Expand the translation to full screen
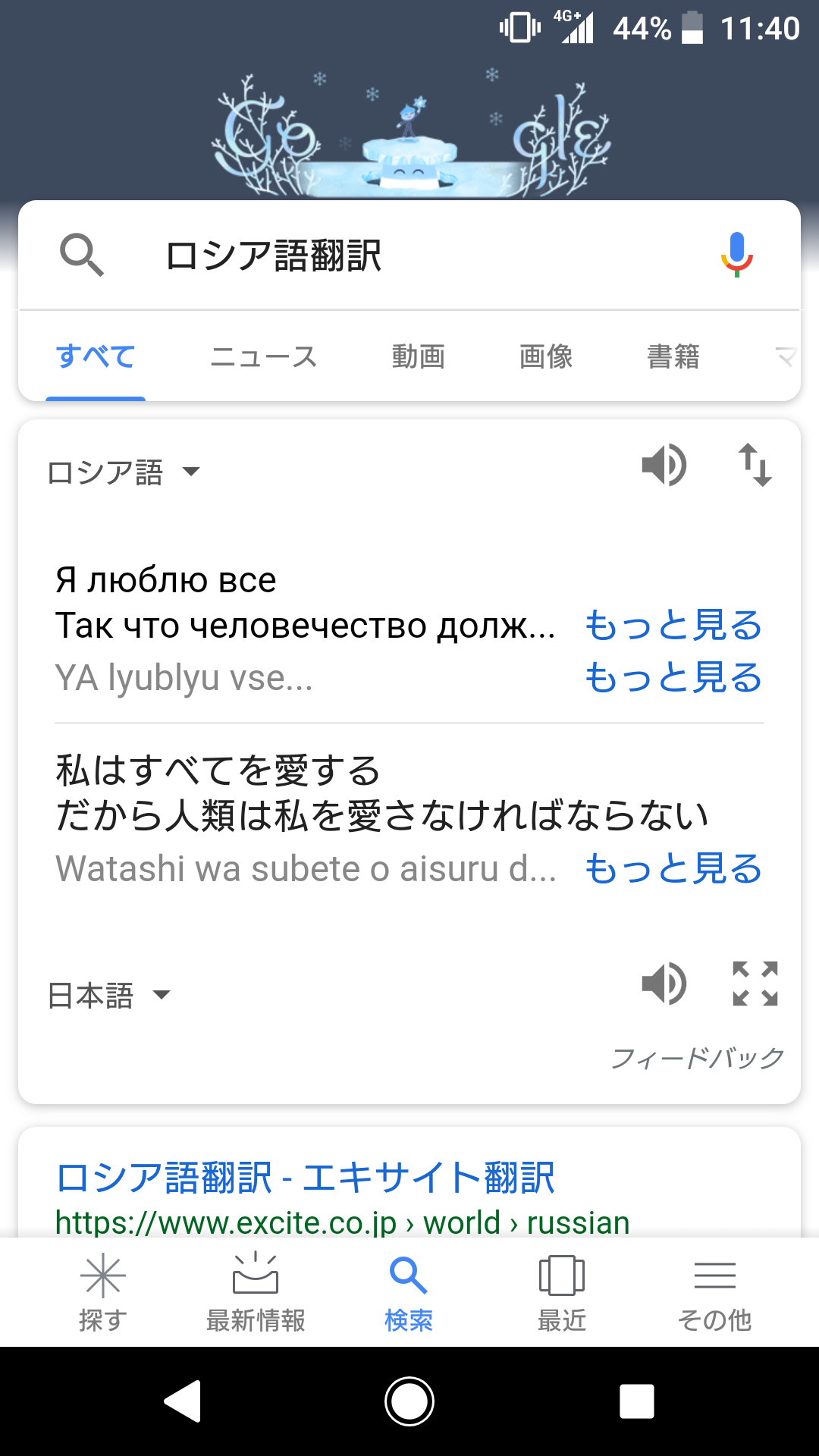This screenshot has height=1456, width=819. coord(755,984)
